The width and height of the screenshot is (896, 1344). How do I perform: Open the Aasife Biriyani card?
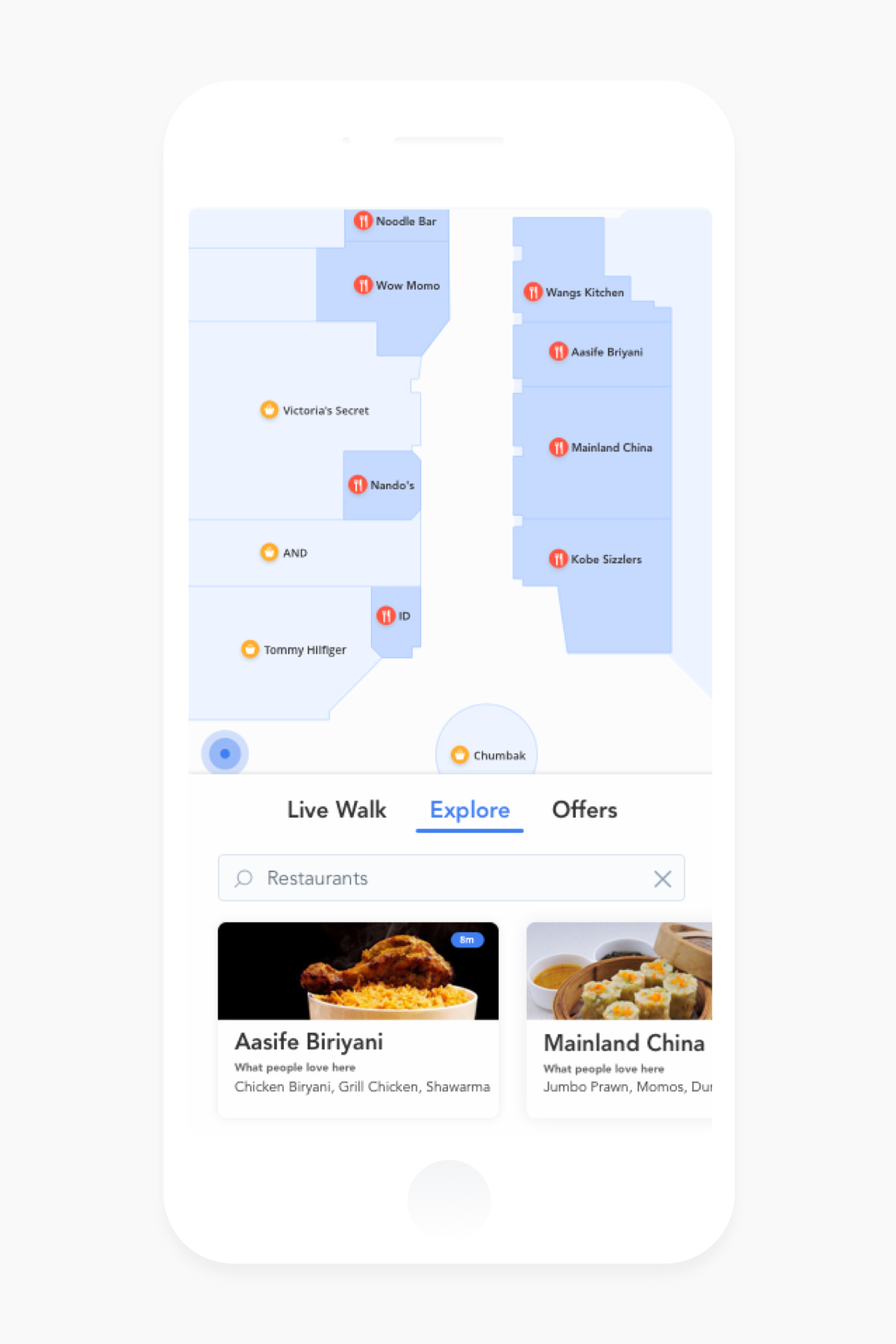coord(358,1019)
